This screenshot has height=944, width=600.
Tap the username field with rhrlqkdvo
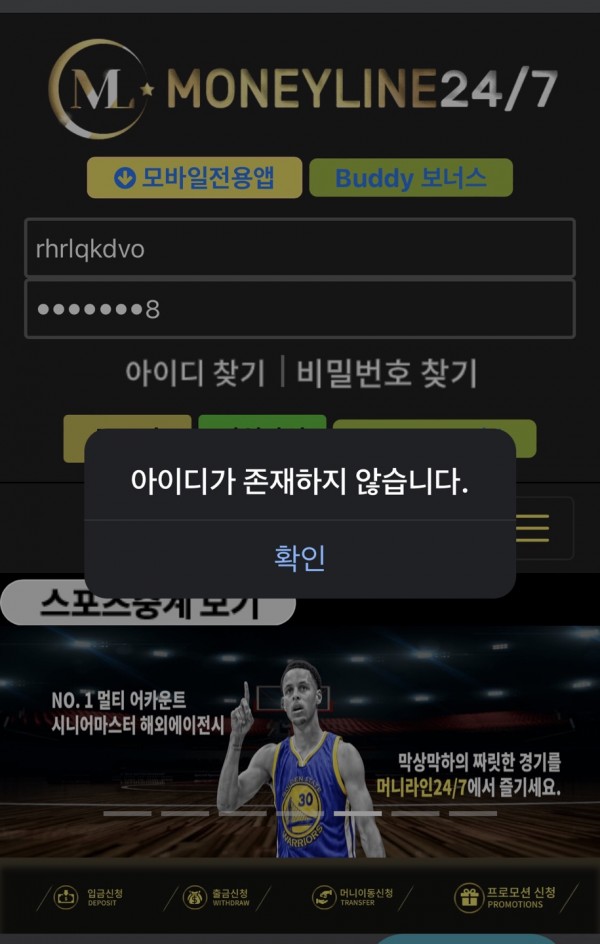[x=300, y=249]
